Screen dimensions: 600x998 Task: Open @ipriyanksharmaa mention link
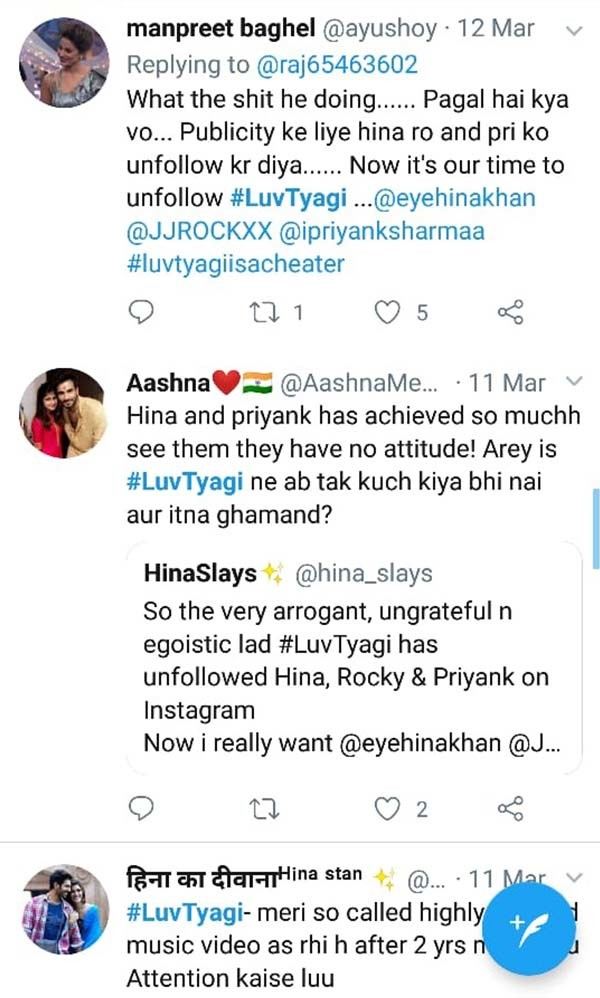[382, 230]
